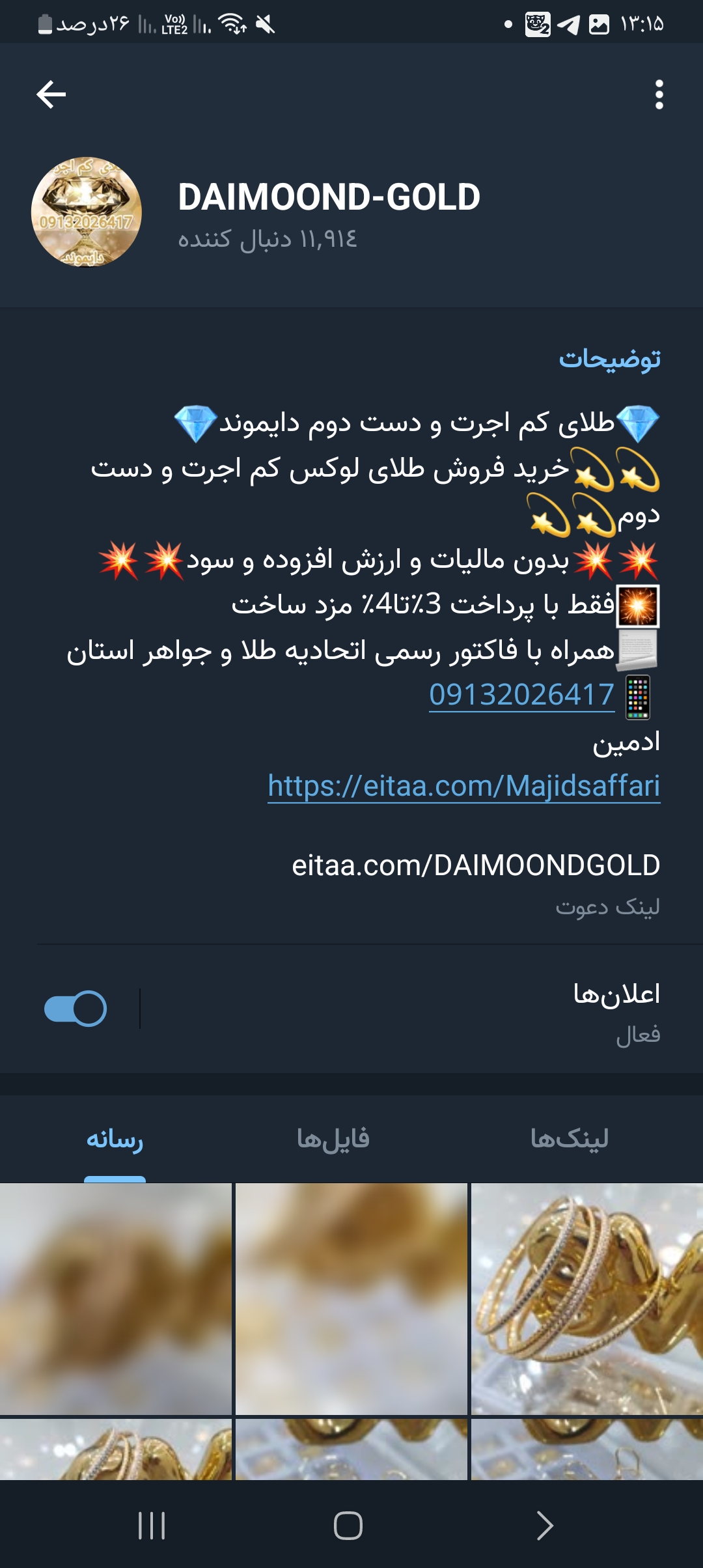Call the phone number 09132026417
The width and height of the screenshot is (703, 1568).
(521, 695)
